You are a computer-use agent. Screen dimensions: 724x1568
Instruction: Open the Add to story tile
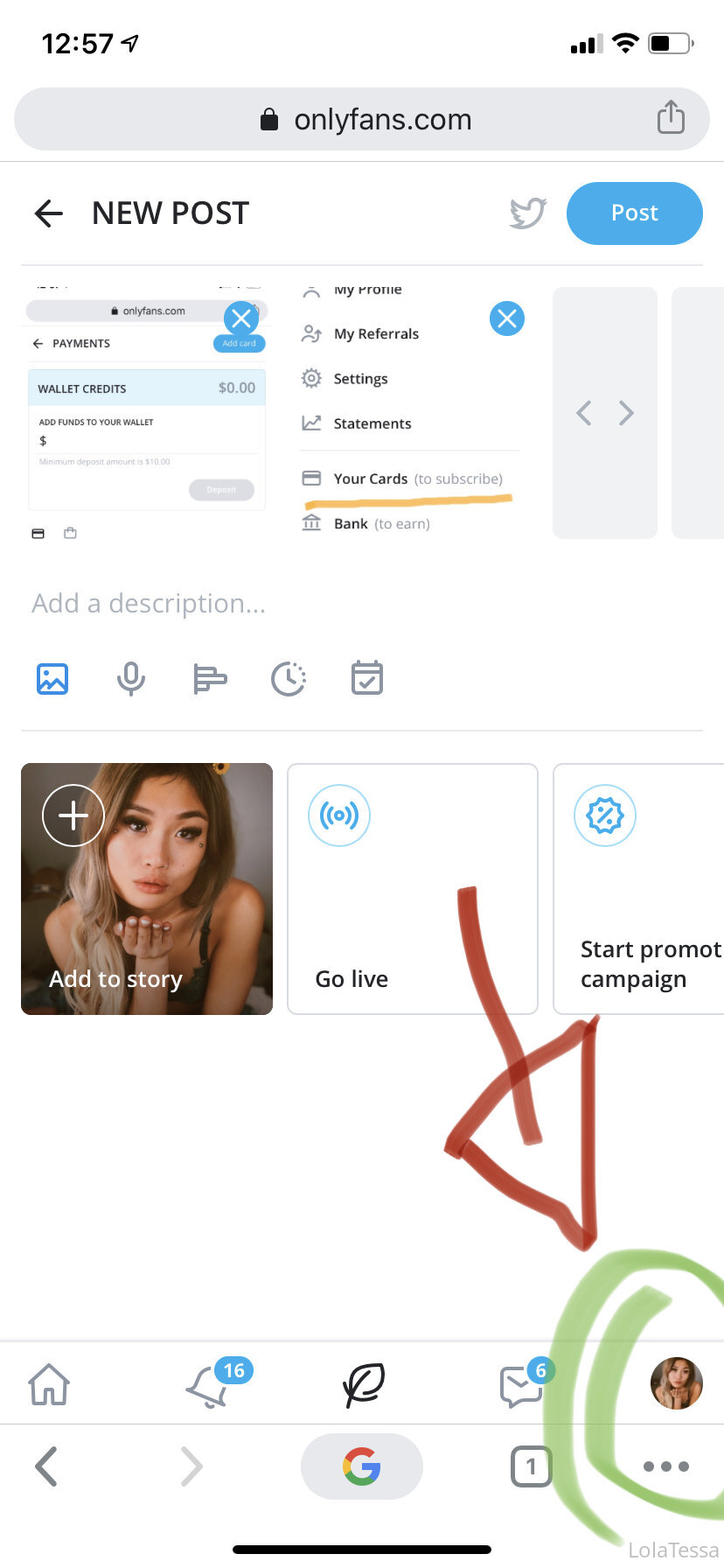click(x=147, y=889)
